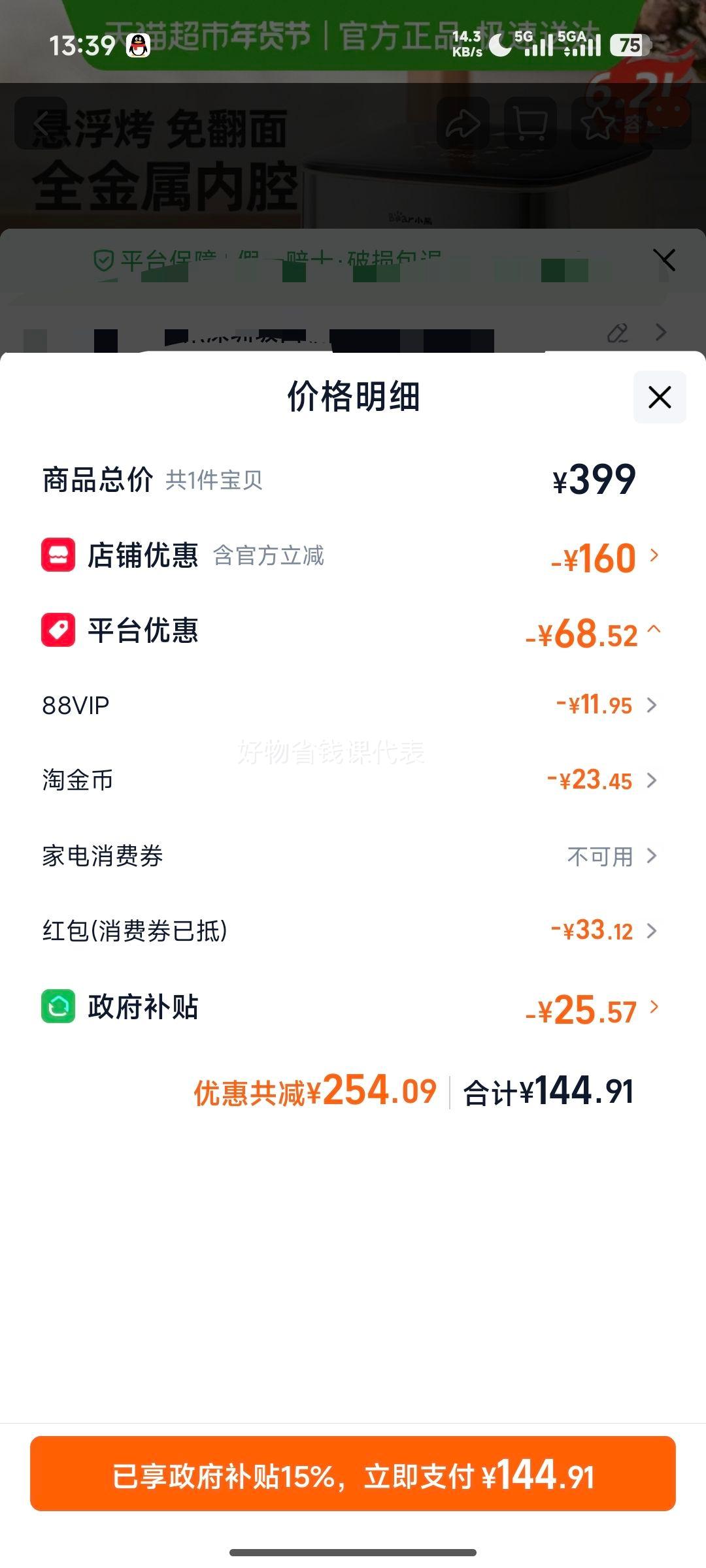Open the 红包 red packet details
706x1568 pixels.
point(652,930)
